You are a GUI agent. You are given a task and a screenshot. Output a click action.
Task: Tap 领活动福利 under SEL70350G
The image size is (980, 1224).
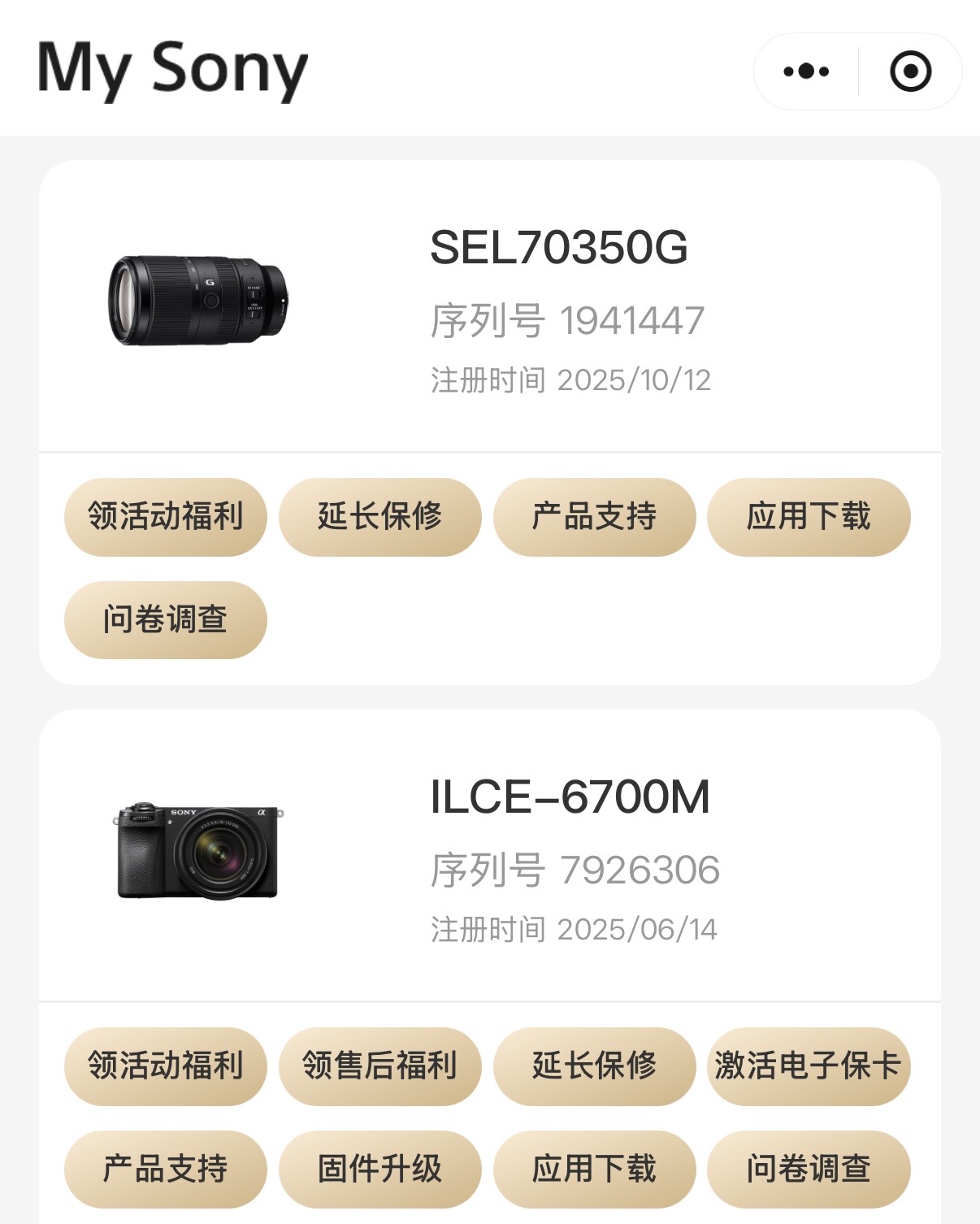[166, 517]
